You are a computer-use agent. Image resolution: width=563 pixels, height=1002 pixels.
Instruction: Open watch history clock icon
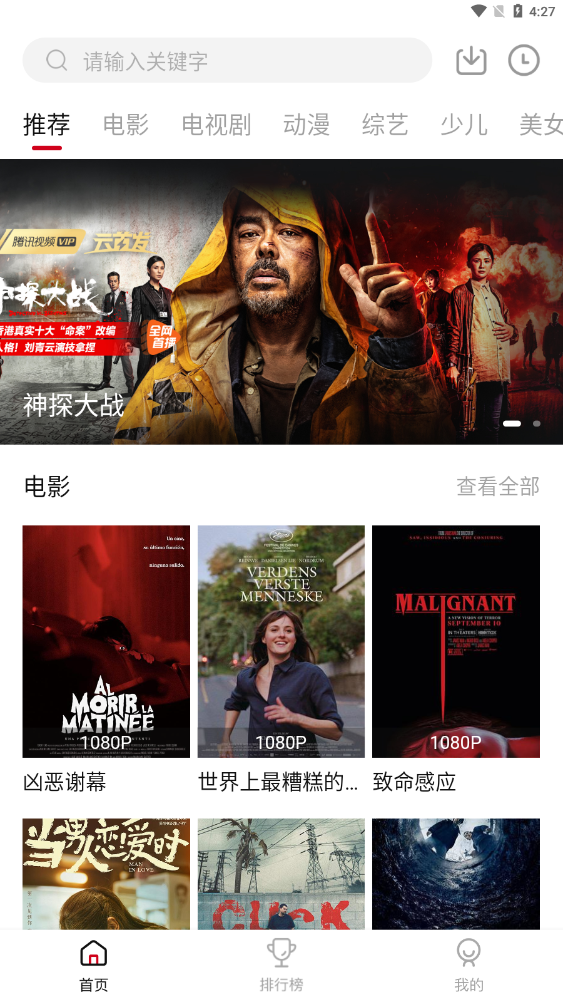(524, 61)
